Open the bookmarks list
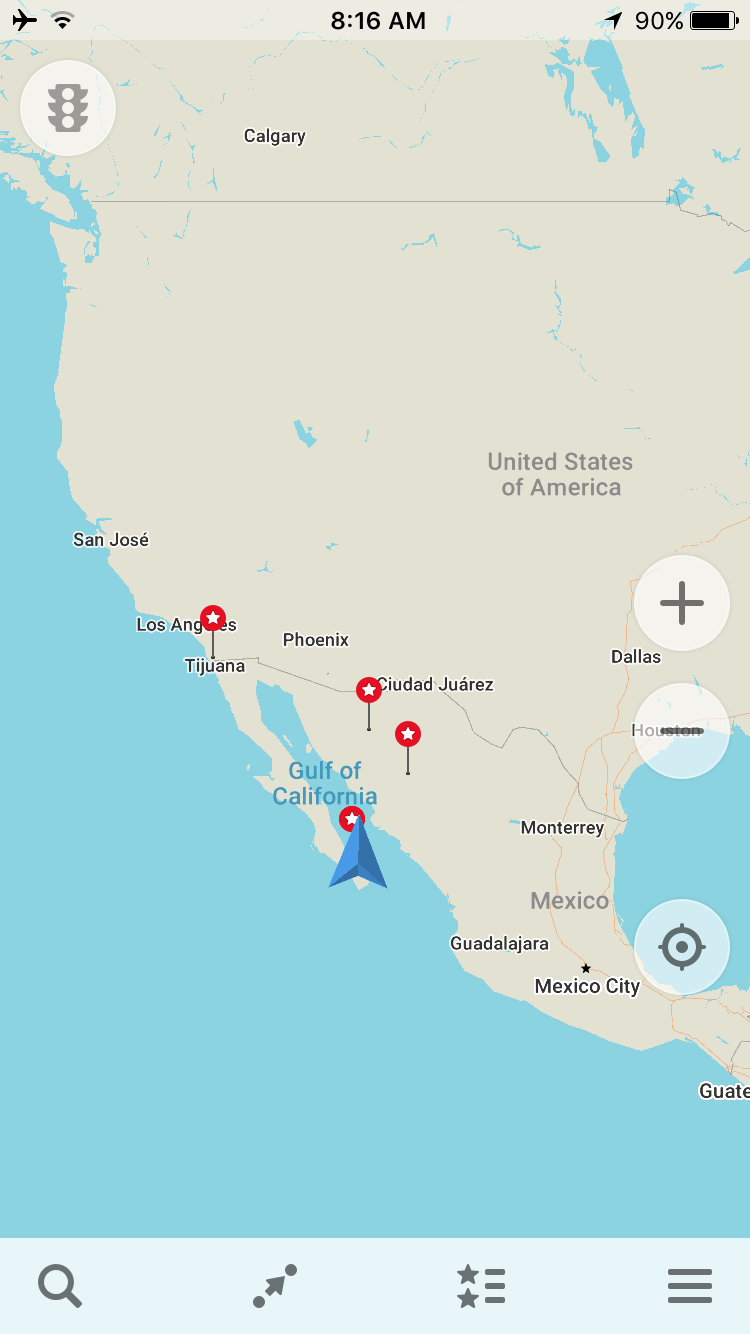This screenshot has width=750, height=1334. click(481, 1285)
